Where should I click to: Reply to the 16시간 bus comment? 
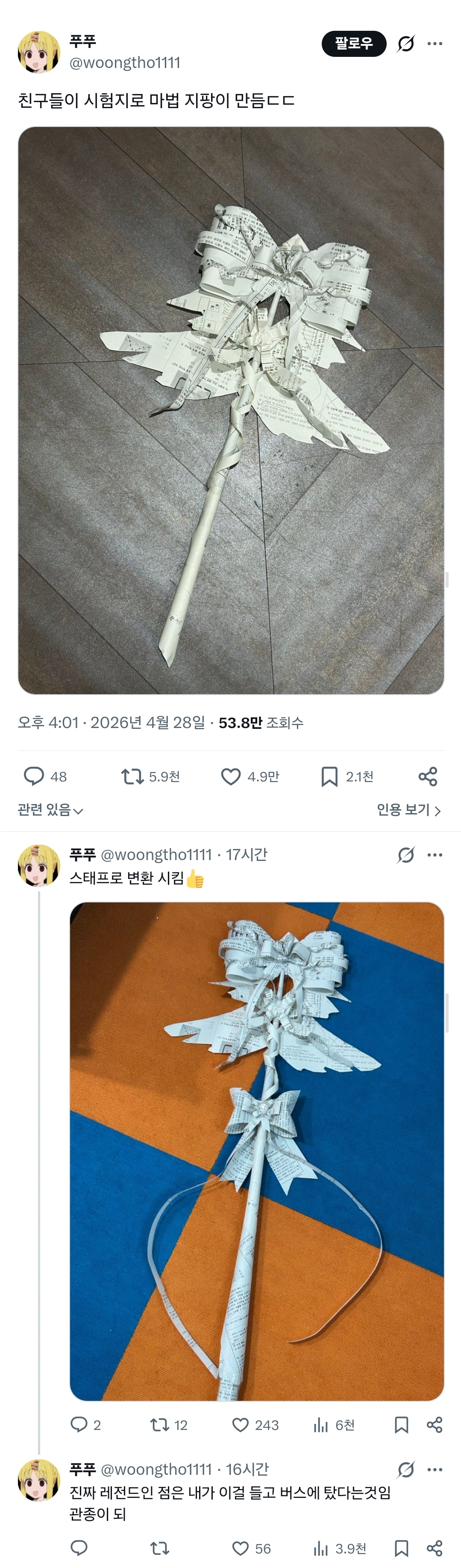coord(79,1548)
